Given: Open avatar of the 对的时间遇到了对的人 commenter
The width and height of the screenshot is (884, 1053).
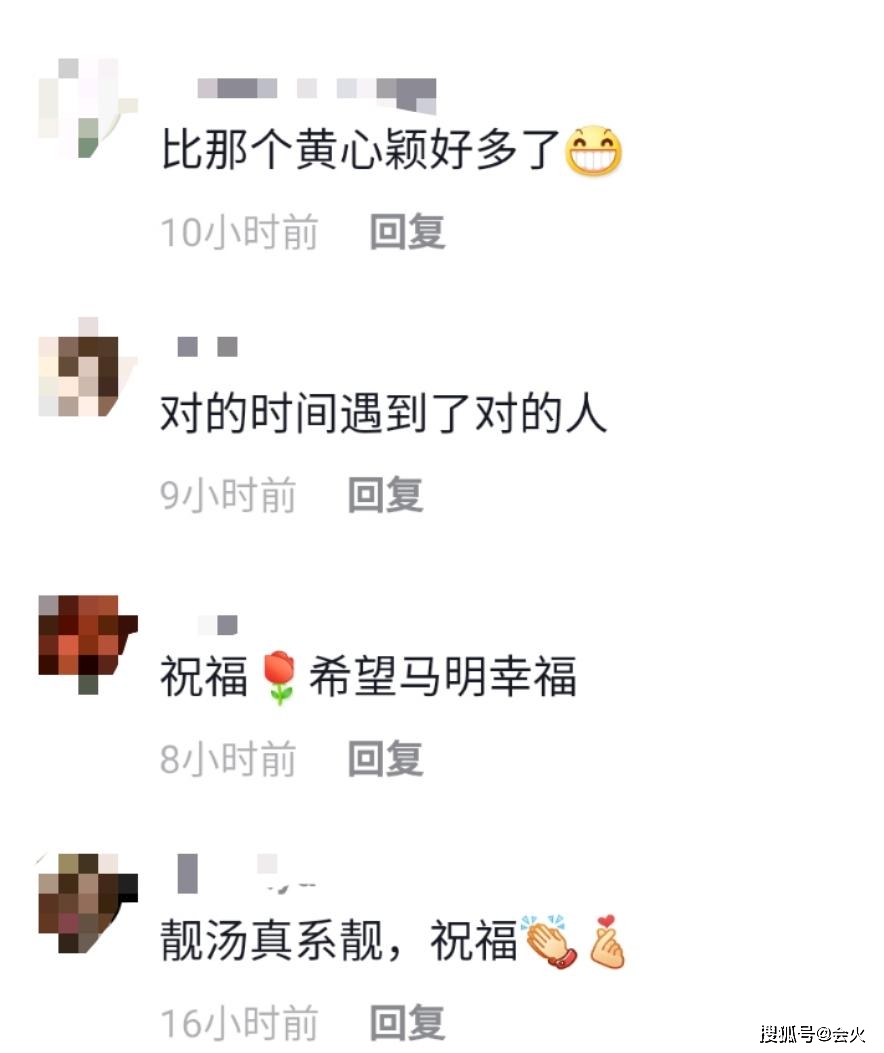Looking at the screenshot, I should click(80, 370).
